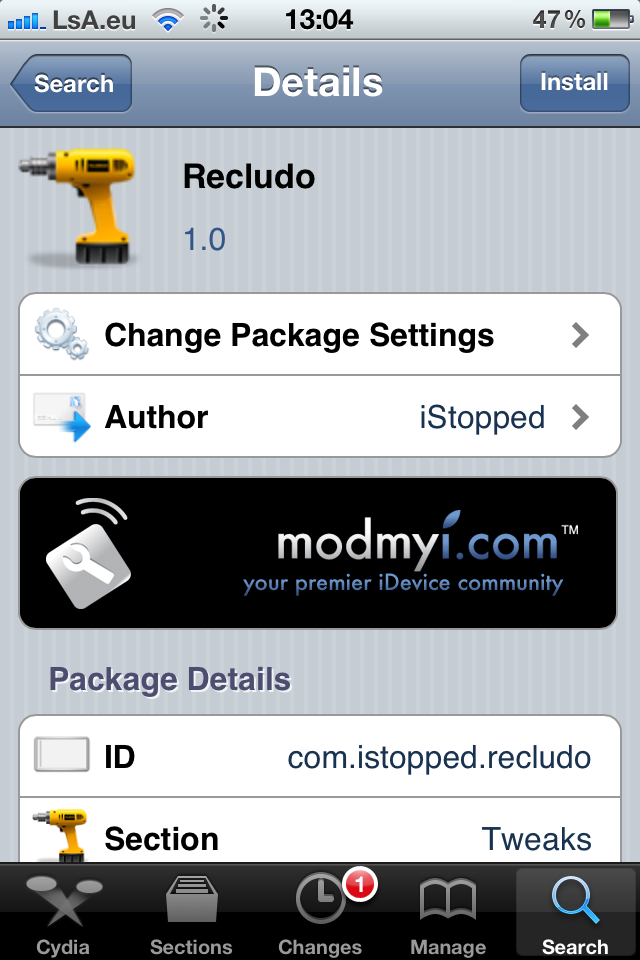640x960 pixels.
Task: Open the modmyi.com banner
Action: tap(318, 553)
